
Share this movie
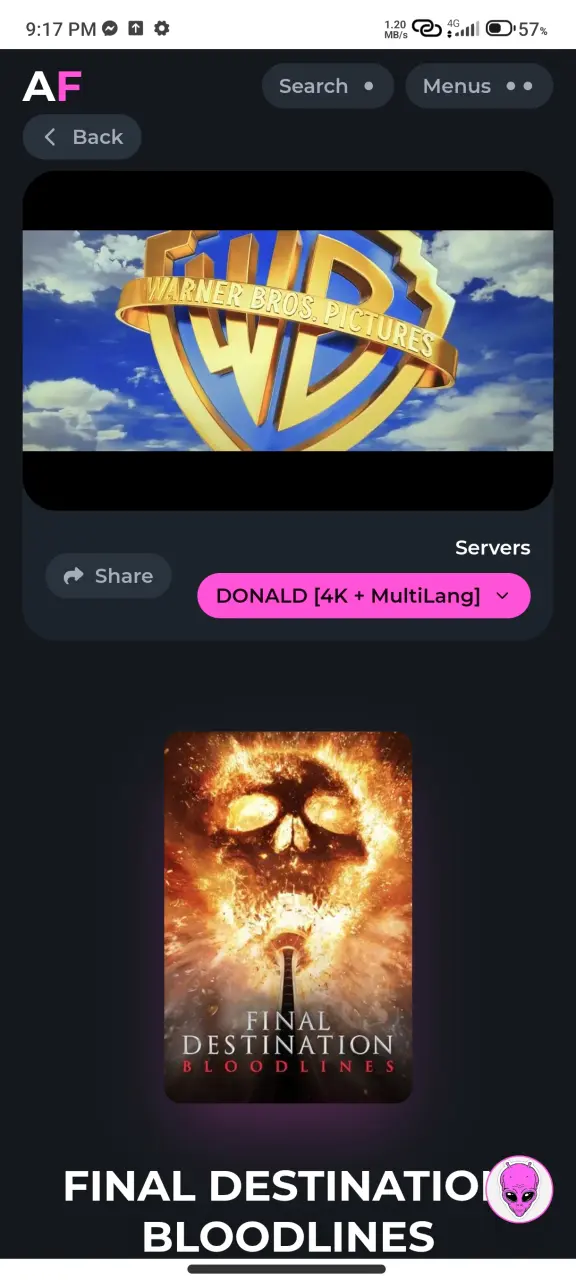[x=108, y=576]
